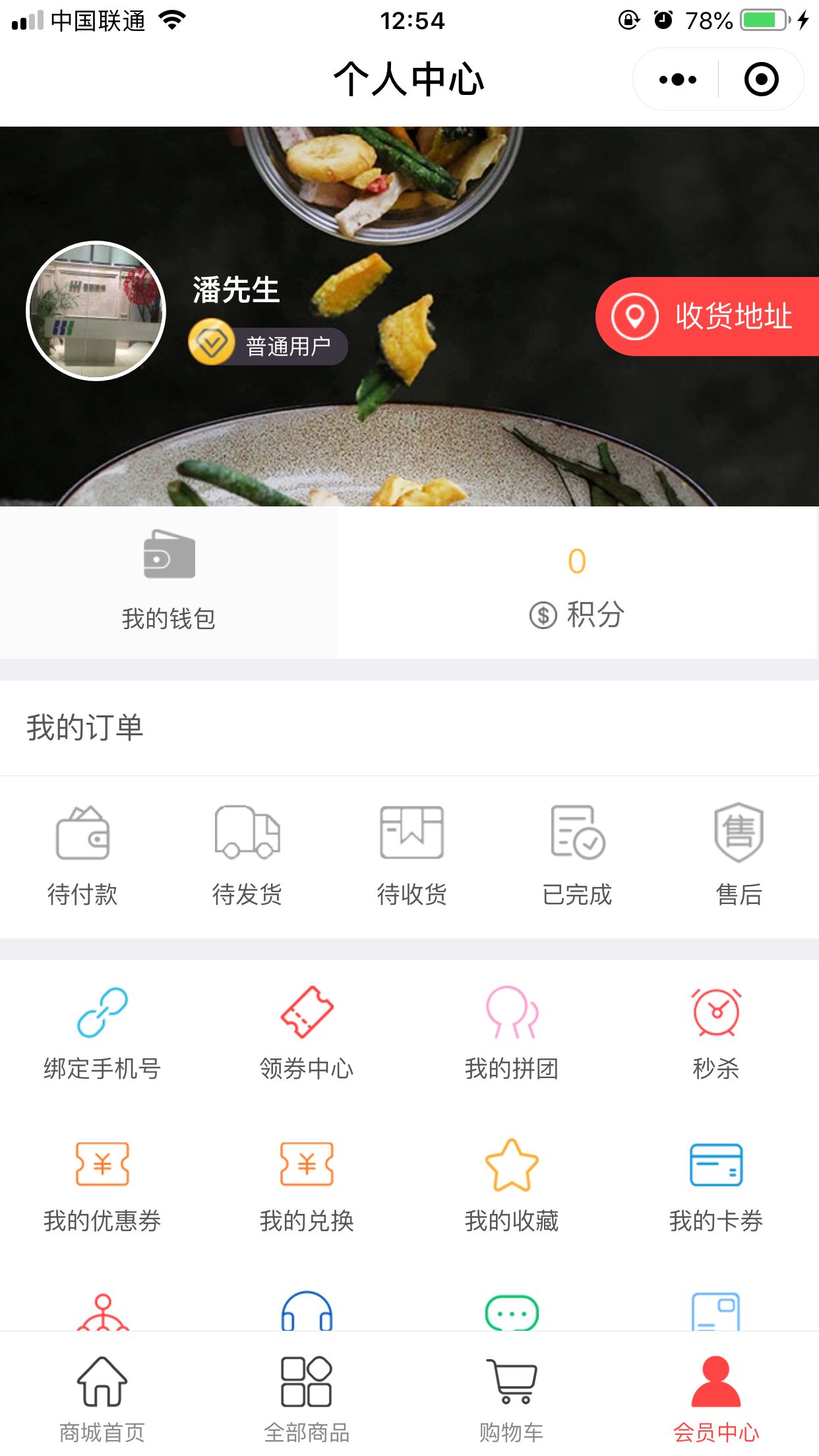Open 售后 after-sales service

(x=739, y=855)
